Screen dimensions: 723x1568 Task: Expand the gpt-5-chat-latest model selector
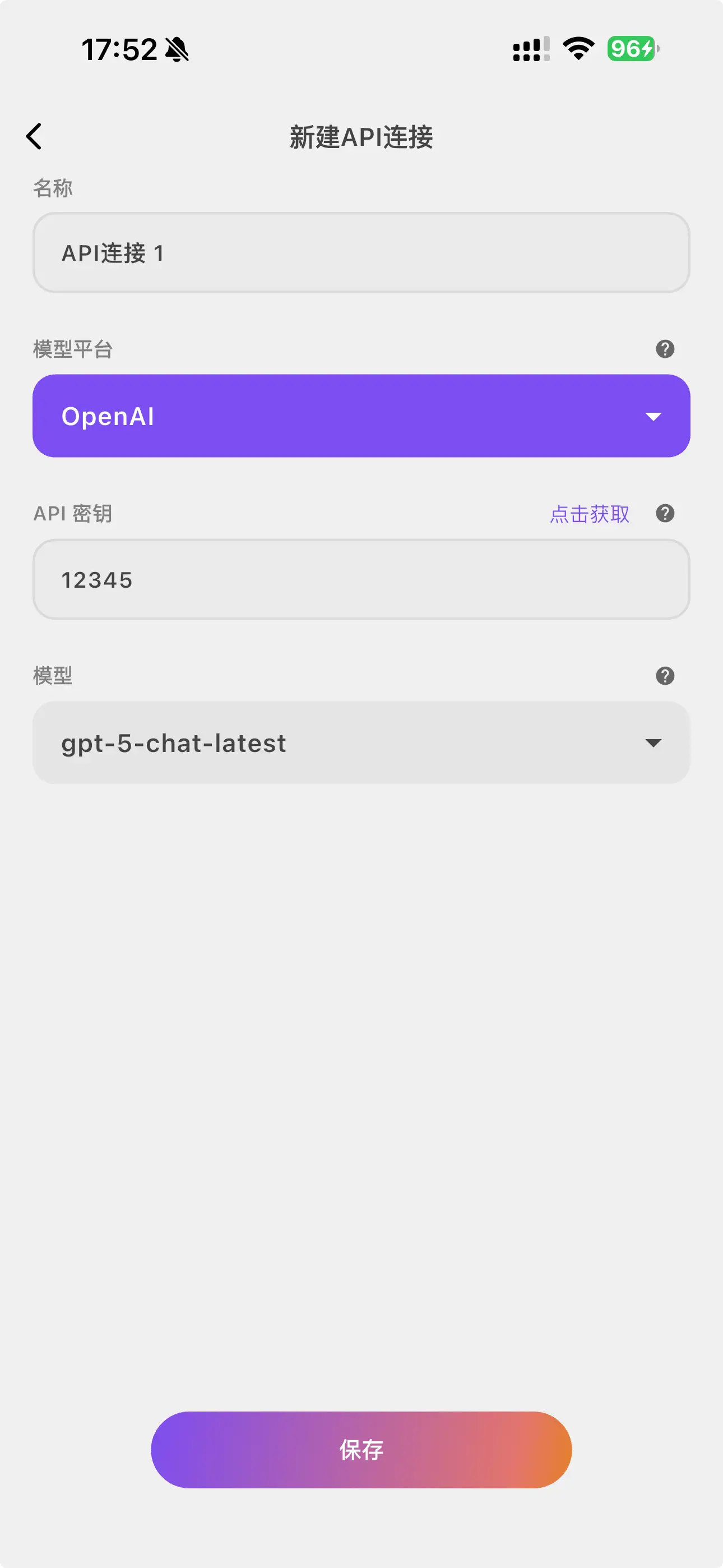tap(361, 742)
